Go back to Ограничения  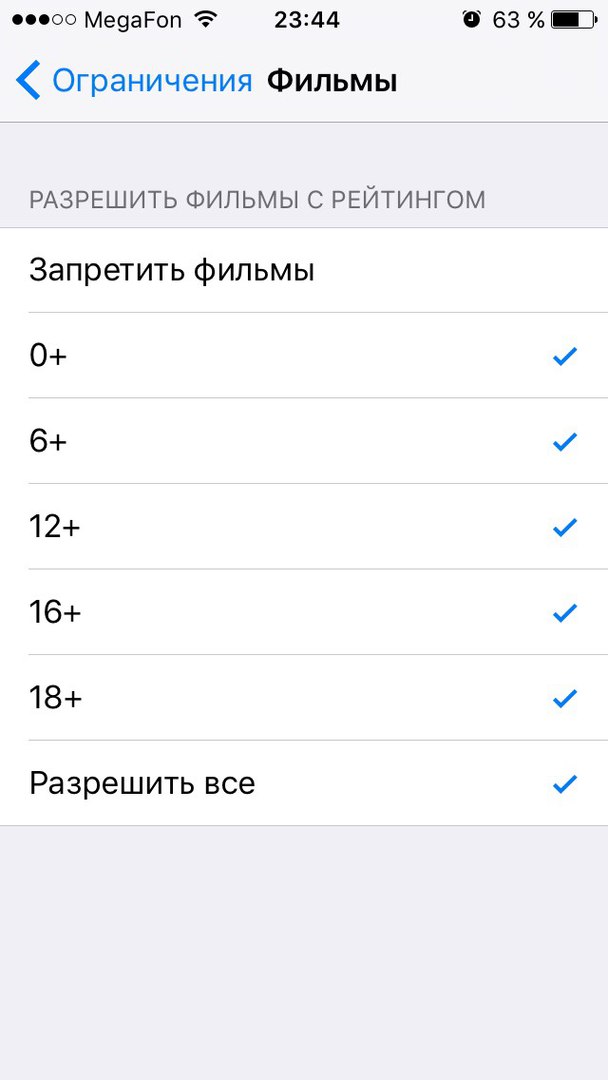pos(135,81)
